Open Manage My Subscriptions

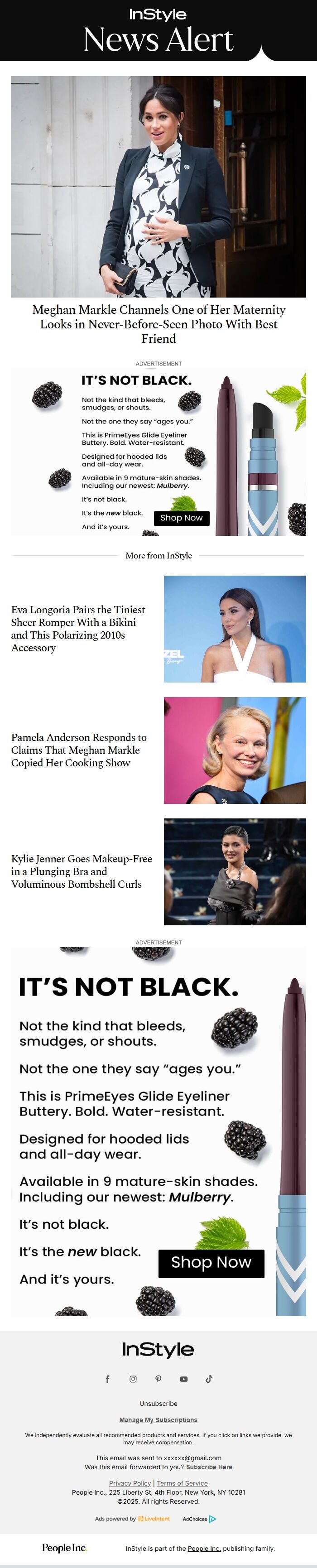click(x=158, y=1419)
